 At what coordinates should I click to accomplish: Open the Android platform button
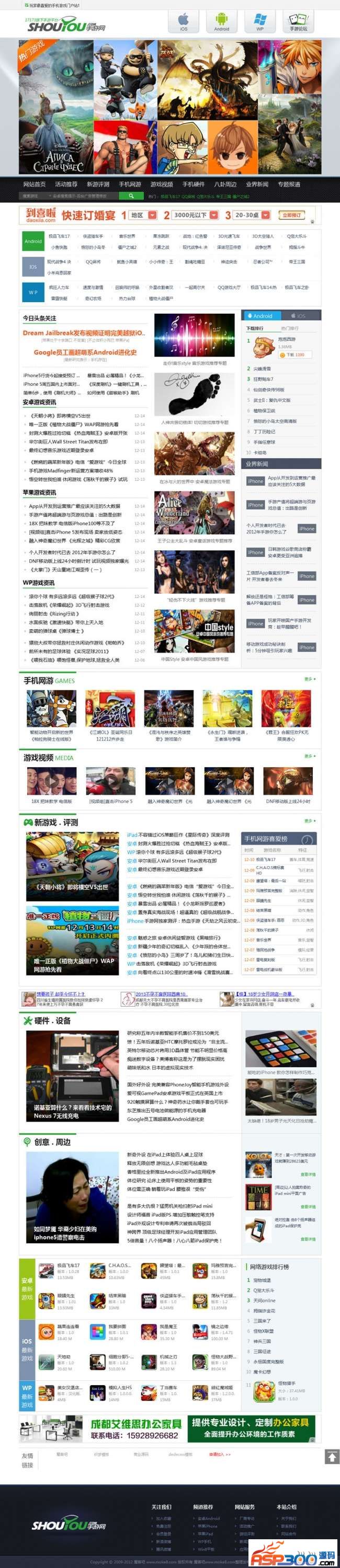[x=221, y=22]
